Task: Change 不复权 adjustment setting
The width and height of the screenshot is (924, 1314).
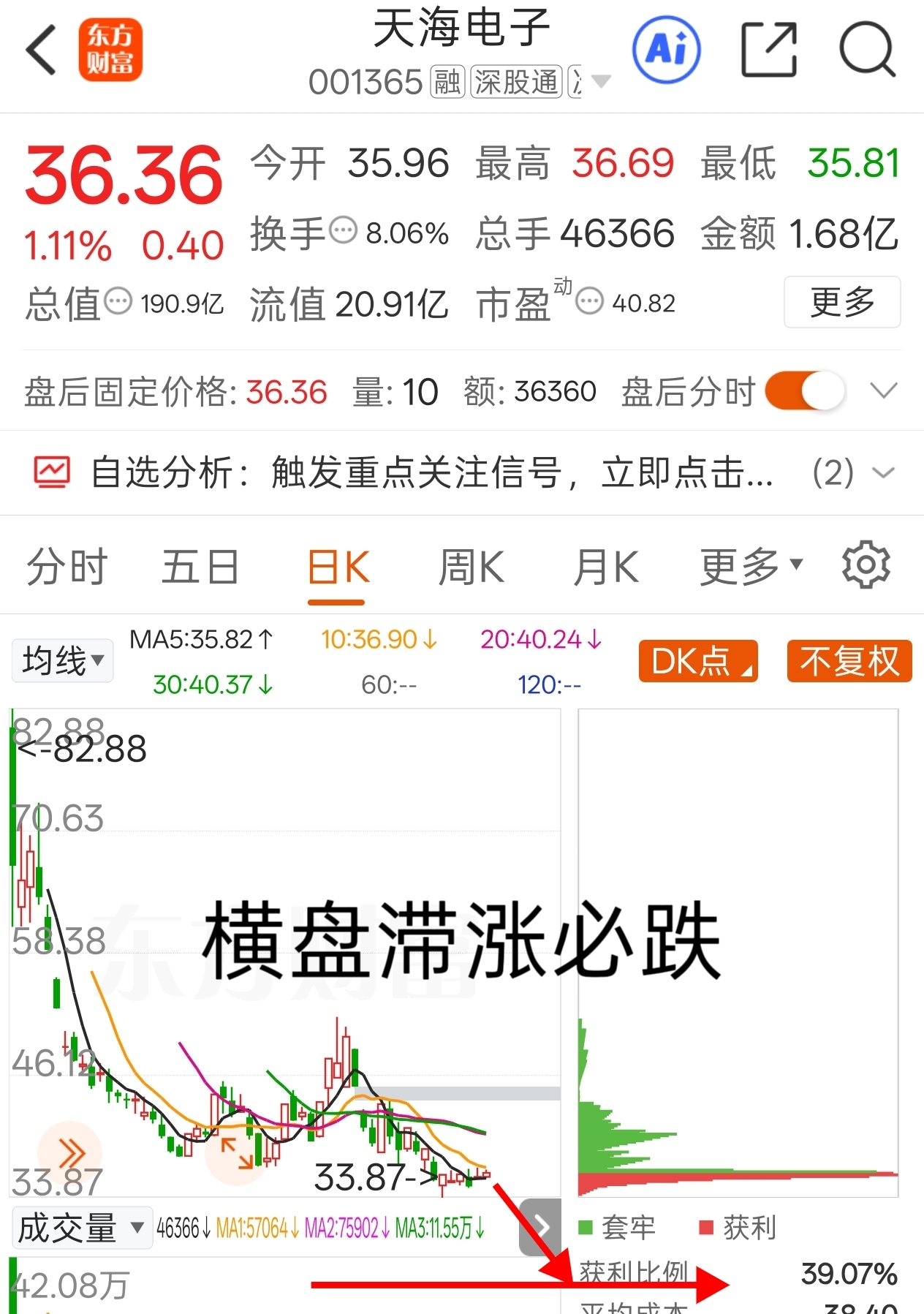Action: click(x=849, y=661)
